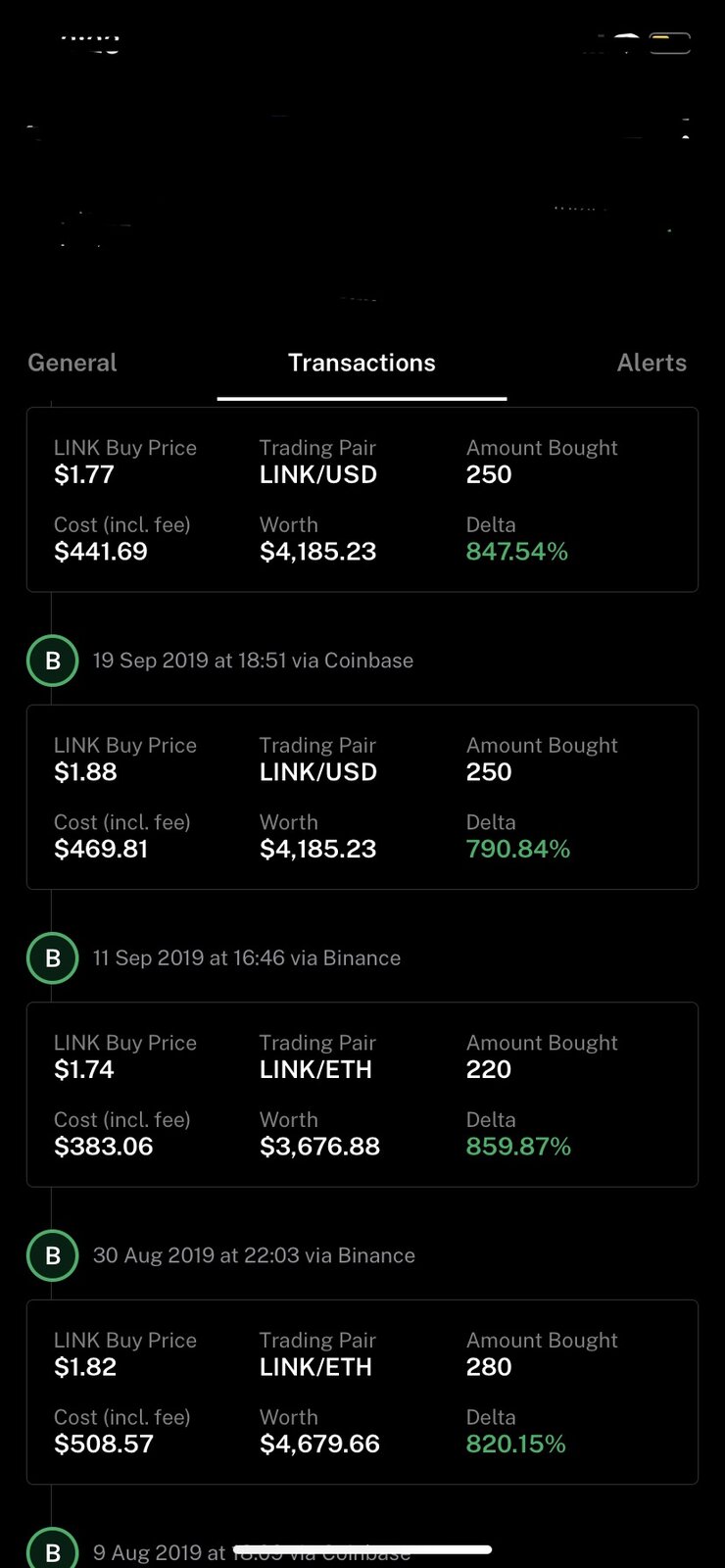Open the $441.69 cost transaction card

click(x=362, y=500)
